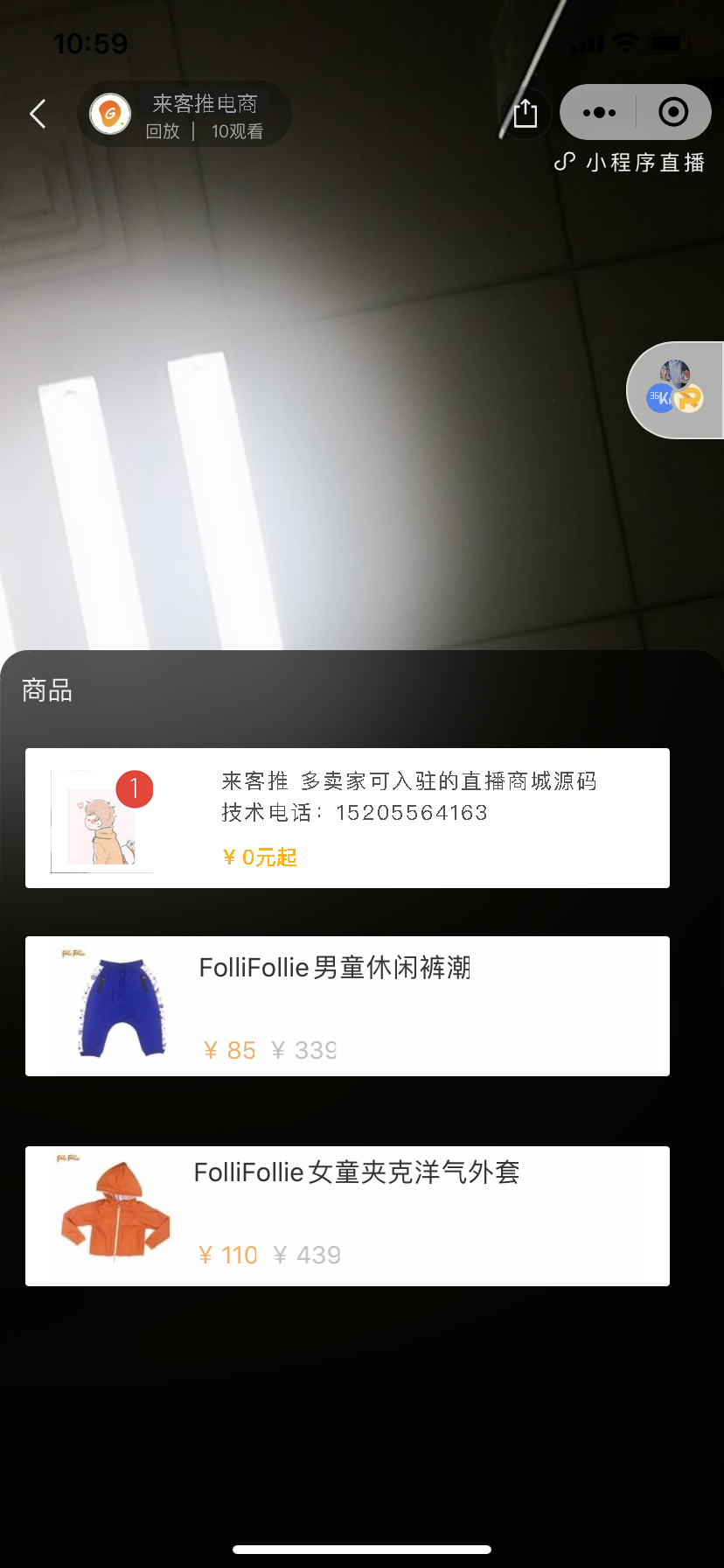Open the floating viewer avatars bubble
The width and height of the screenshot is (724, 1568).
tap(675, 390)
